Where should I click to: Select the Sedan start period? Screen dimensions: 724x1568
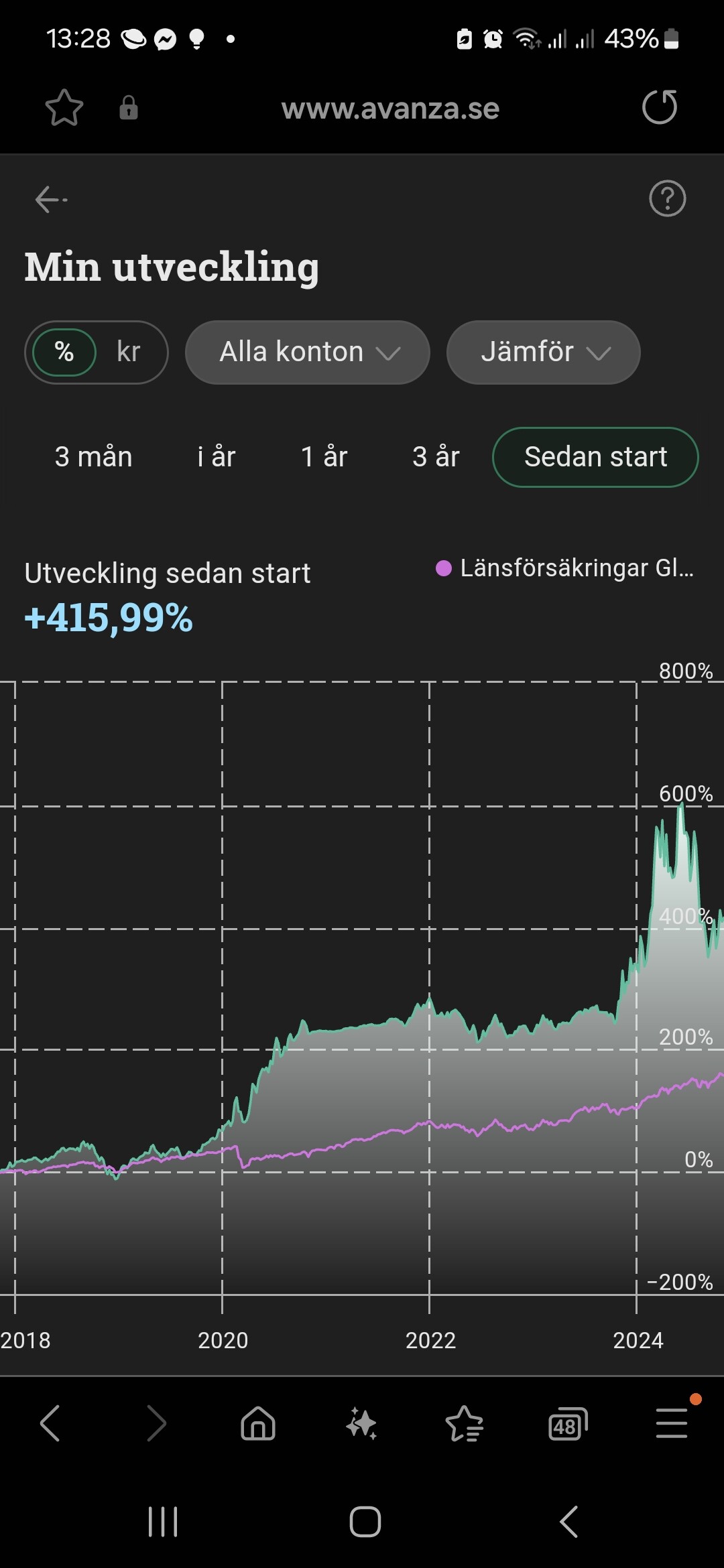tap(595, 457)
